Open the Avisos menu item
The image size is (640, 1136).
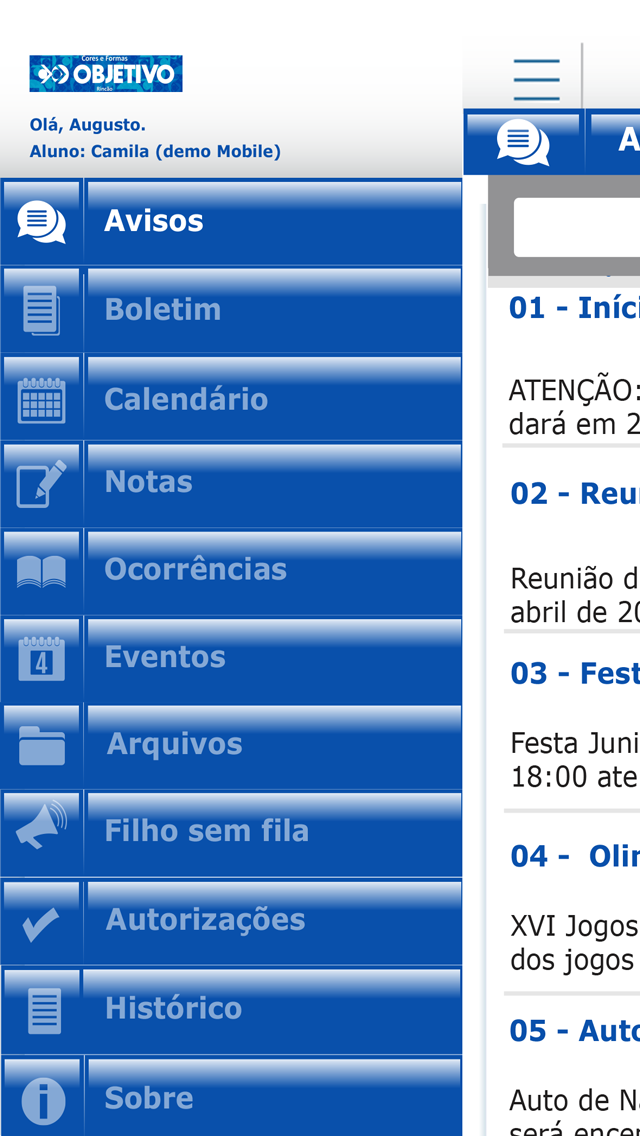pos(230,222)
